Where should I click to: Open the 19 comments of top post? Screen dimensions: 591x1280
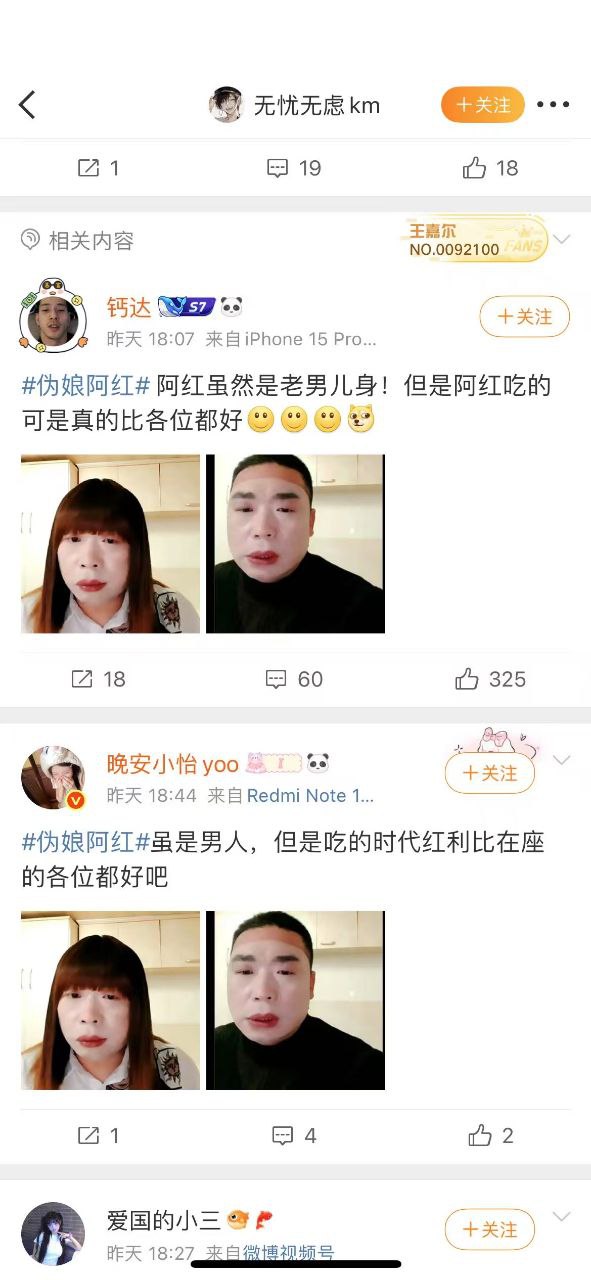tap(294, 168)
